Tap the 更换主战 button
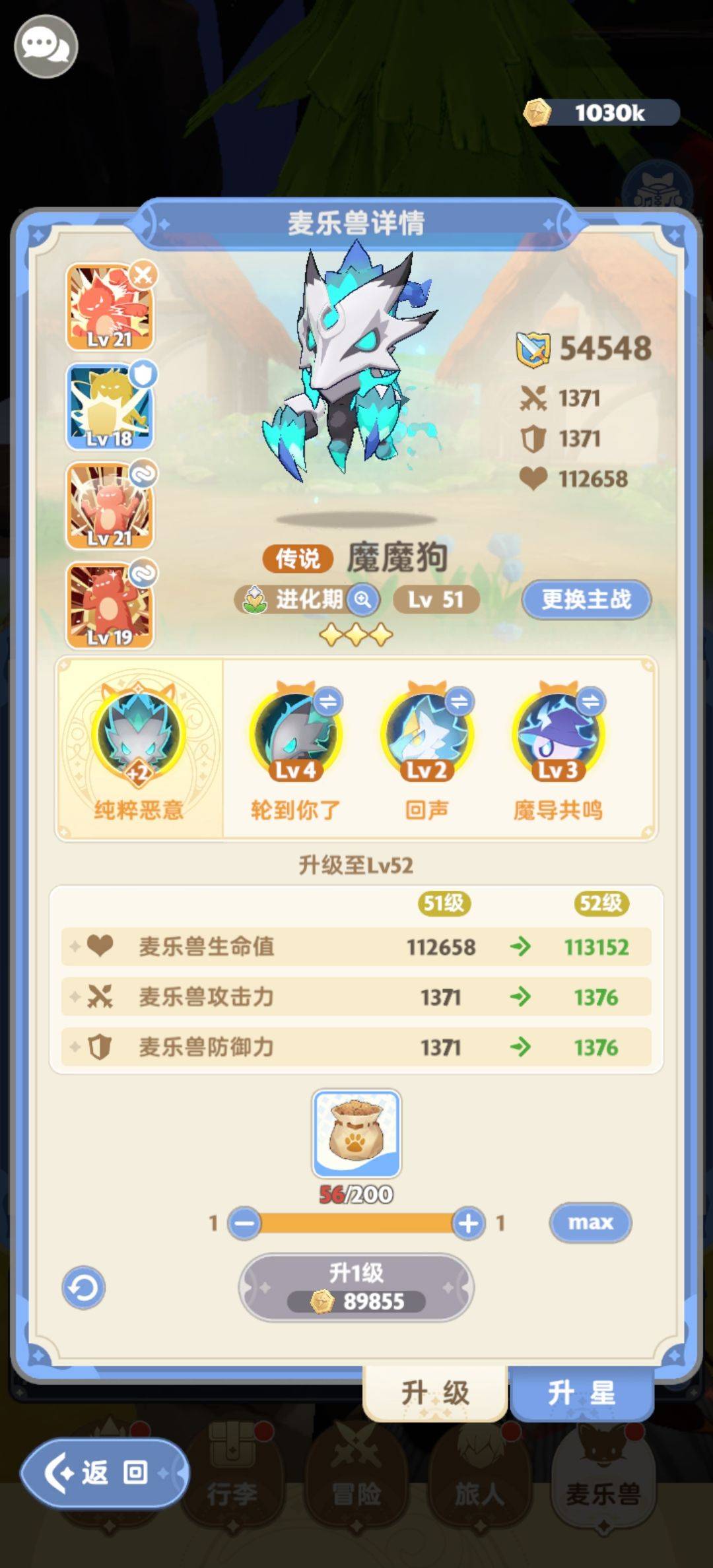The height and width of the screenshot is (1568, 713). click(586, 599)
